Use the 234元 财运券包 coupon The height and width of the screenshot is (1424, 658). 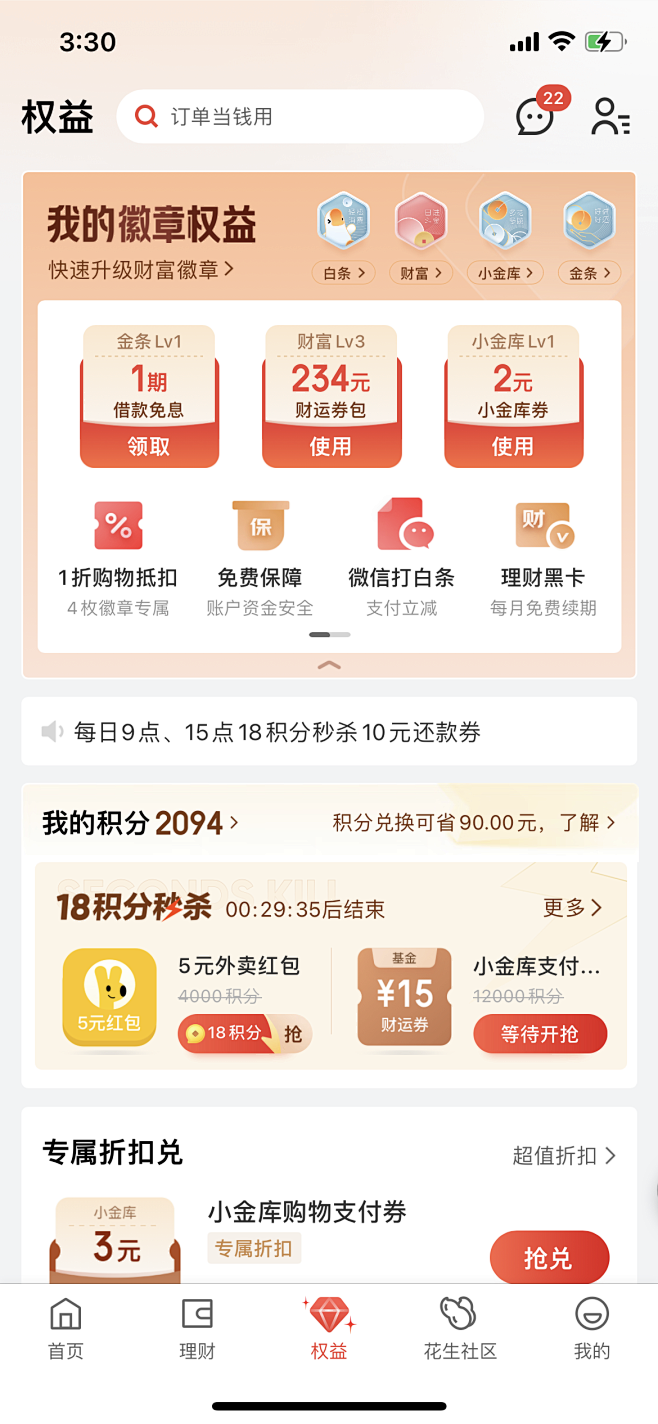click(x=331, y=446)
